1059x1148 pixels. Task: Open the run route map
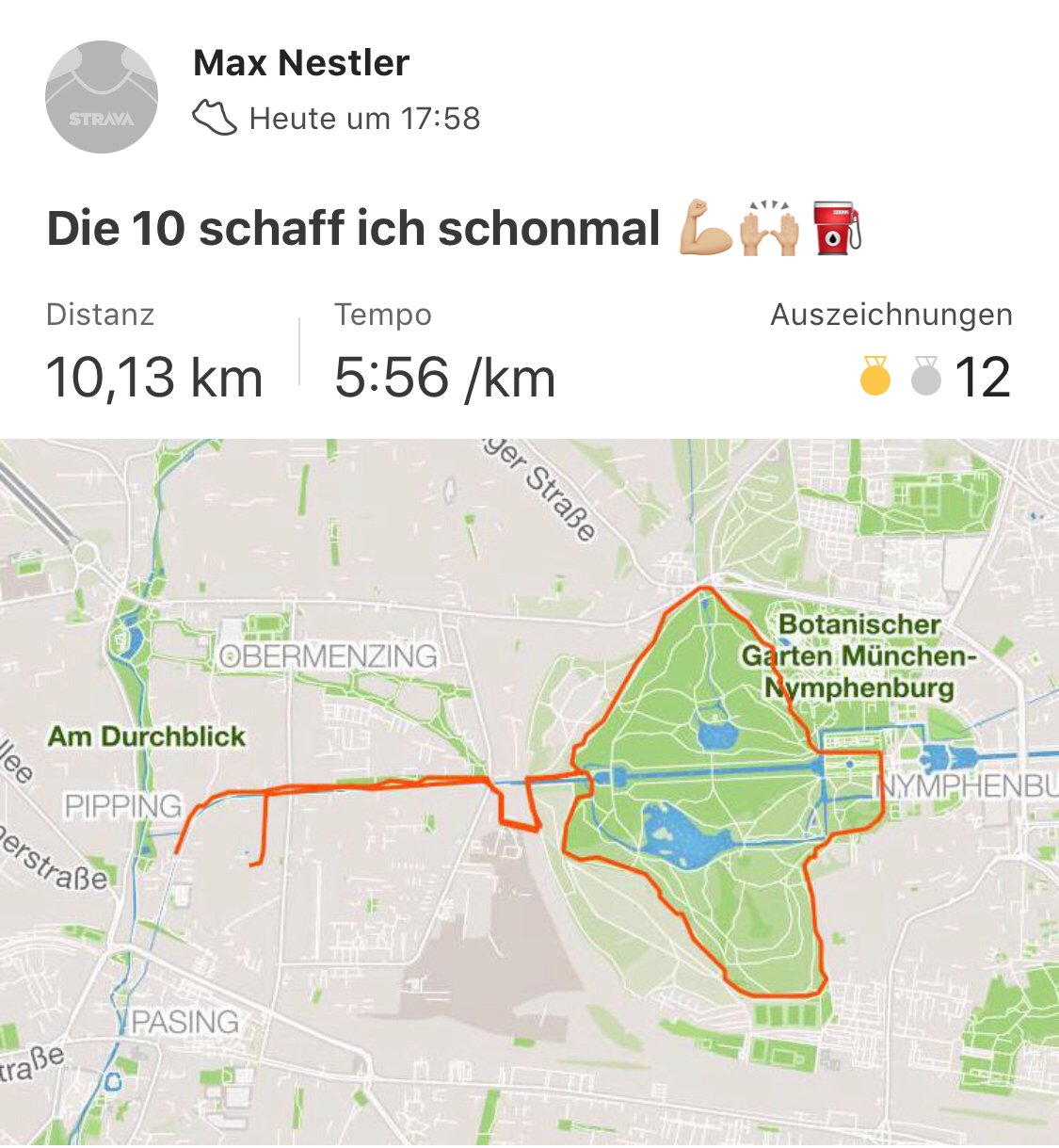(529, 791)
